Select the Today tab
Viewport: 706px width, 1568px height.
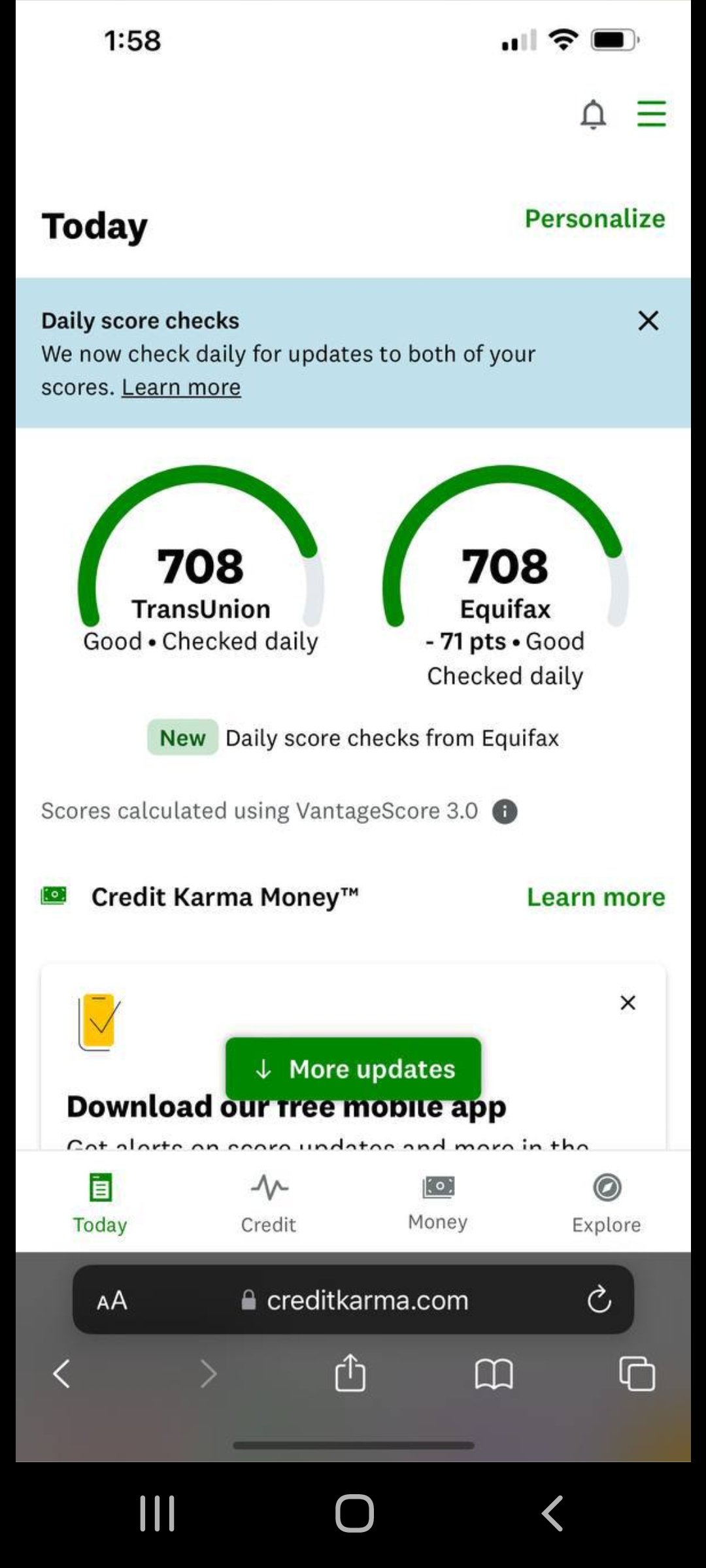[x=100, y=1203]
